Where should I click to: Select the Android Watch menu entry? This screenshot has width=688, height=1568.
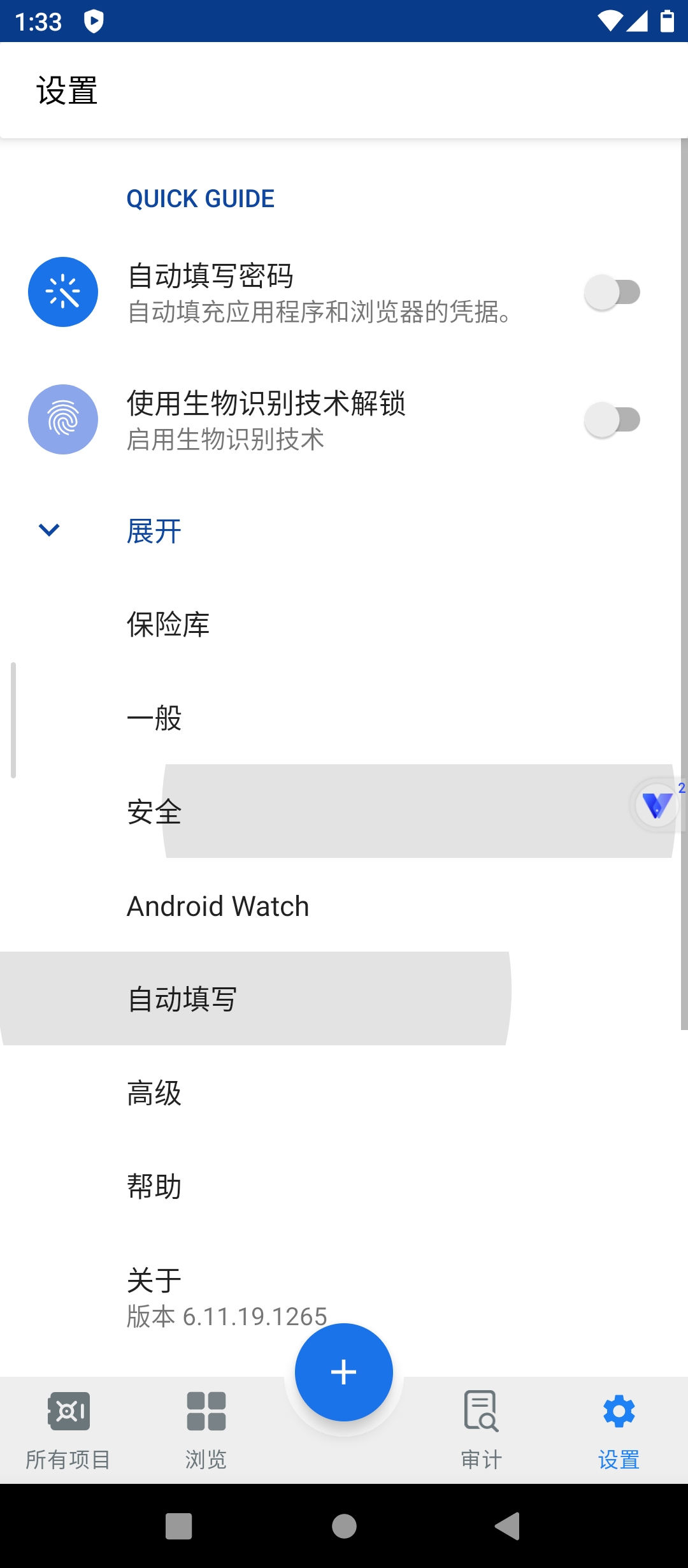pos(217,906)
